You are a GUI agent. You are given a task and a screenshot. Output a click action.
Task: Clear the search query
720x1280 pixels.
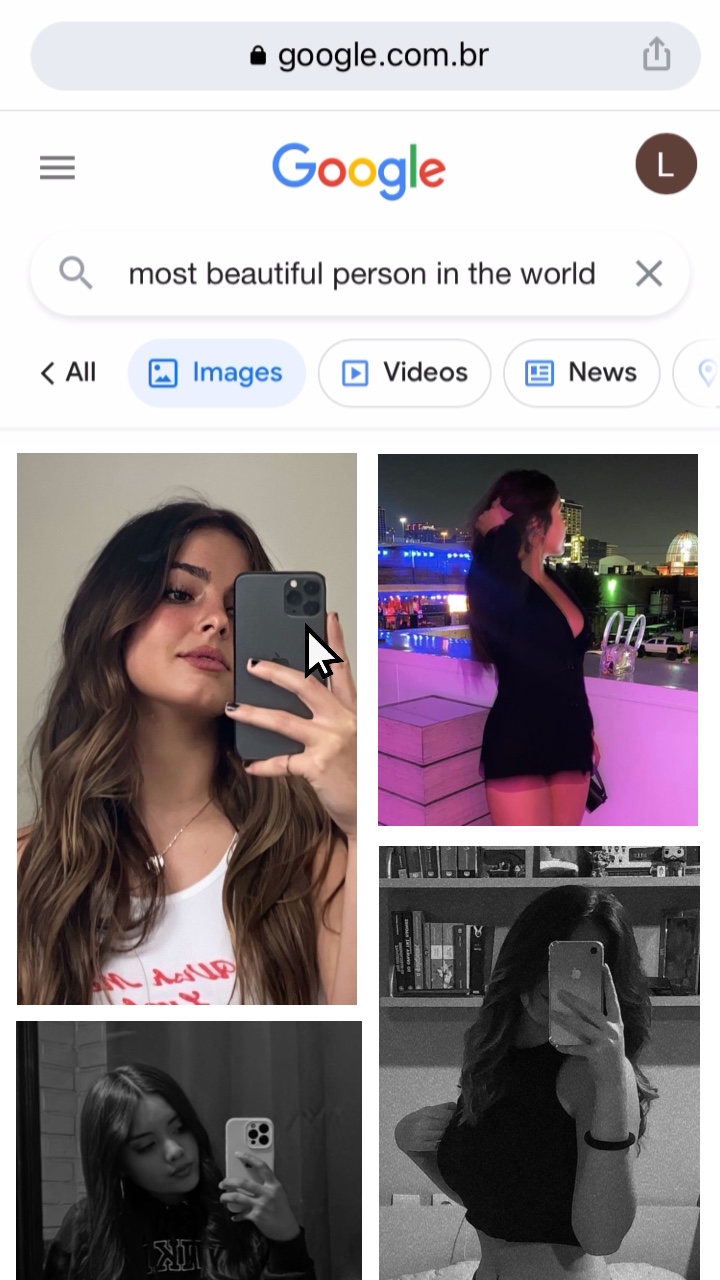point(649,273)
